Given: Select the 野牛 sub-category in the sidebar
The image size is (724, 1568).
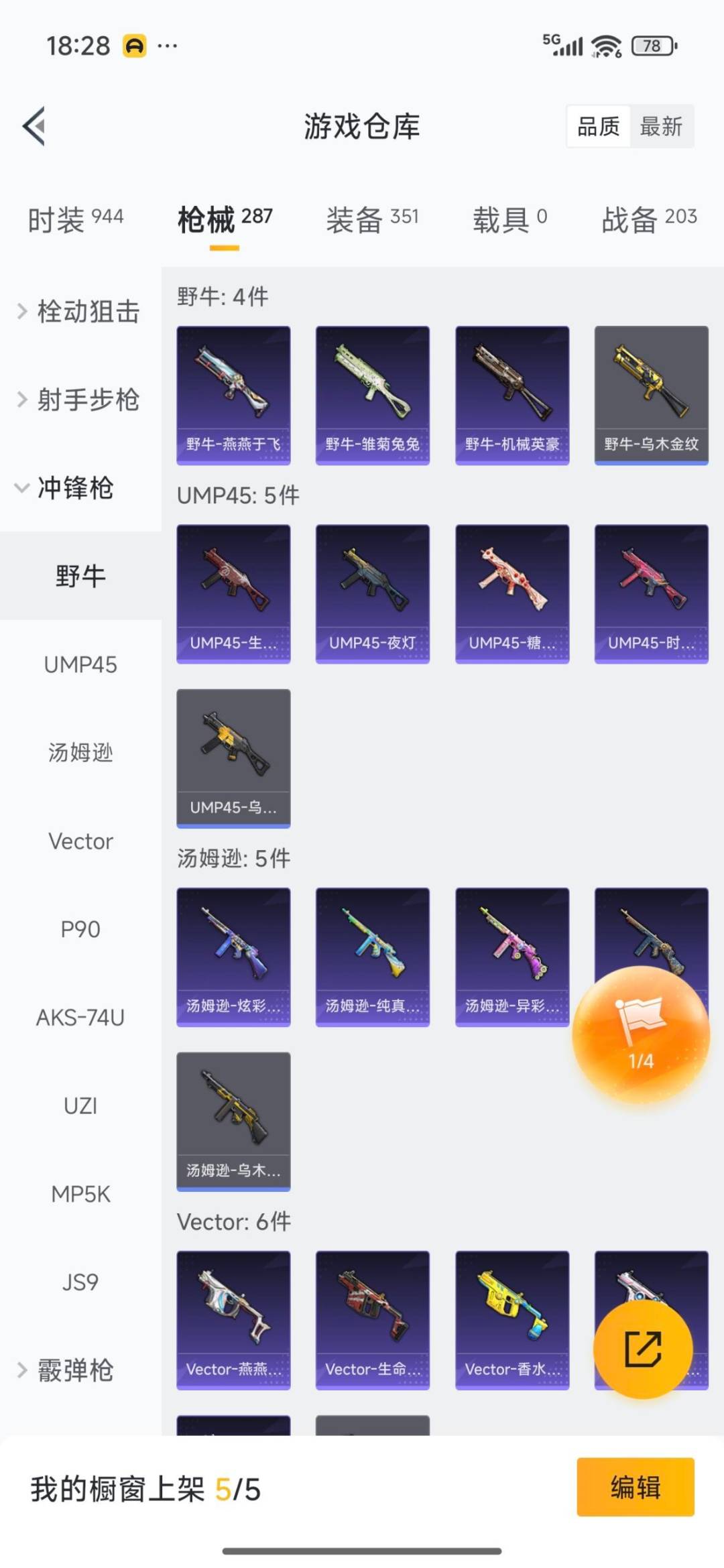Looking at the screenshot, I should (80, 577).
